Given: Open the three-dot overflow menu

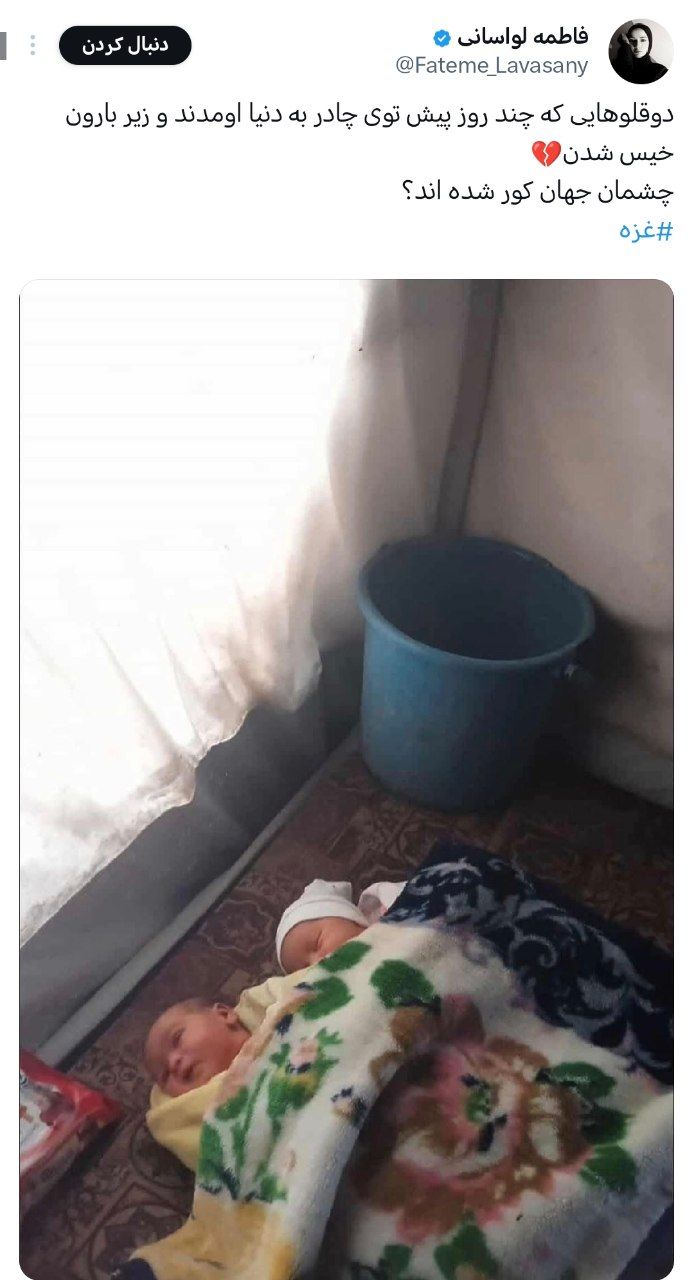Looking at the screenshot, I should coord(32,46).
